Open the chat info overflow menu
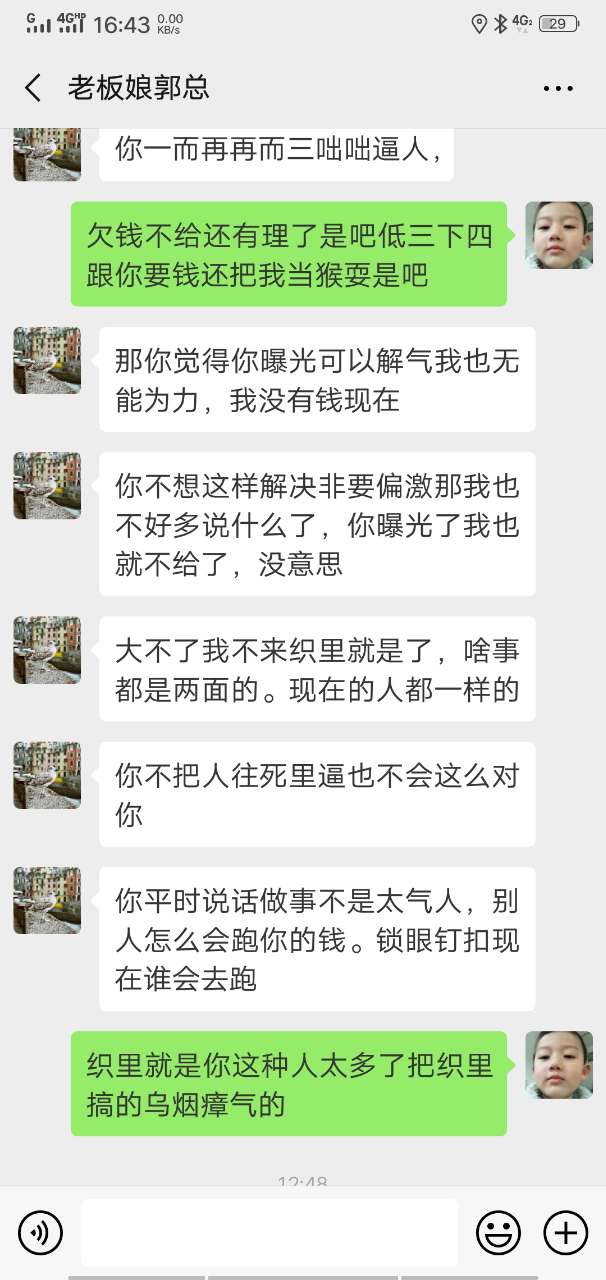606x1280 pixels. (558, 89)
